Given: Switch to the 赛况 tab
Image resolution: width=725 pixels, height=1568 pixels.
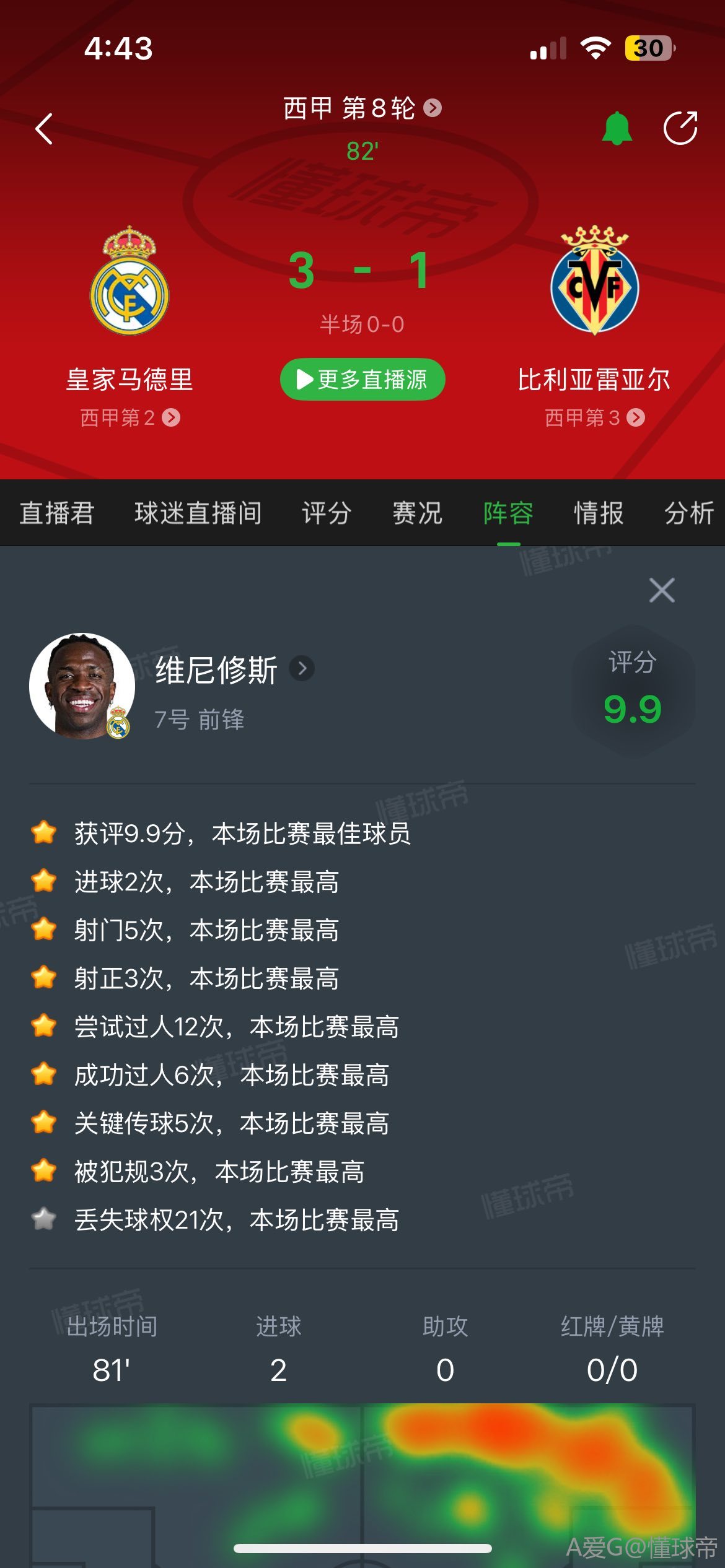Looking at the screenshot, I should coord(418,513).
